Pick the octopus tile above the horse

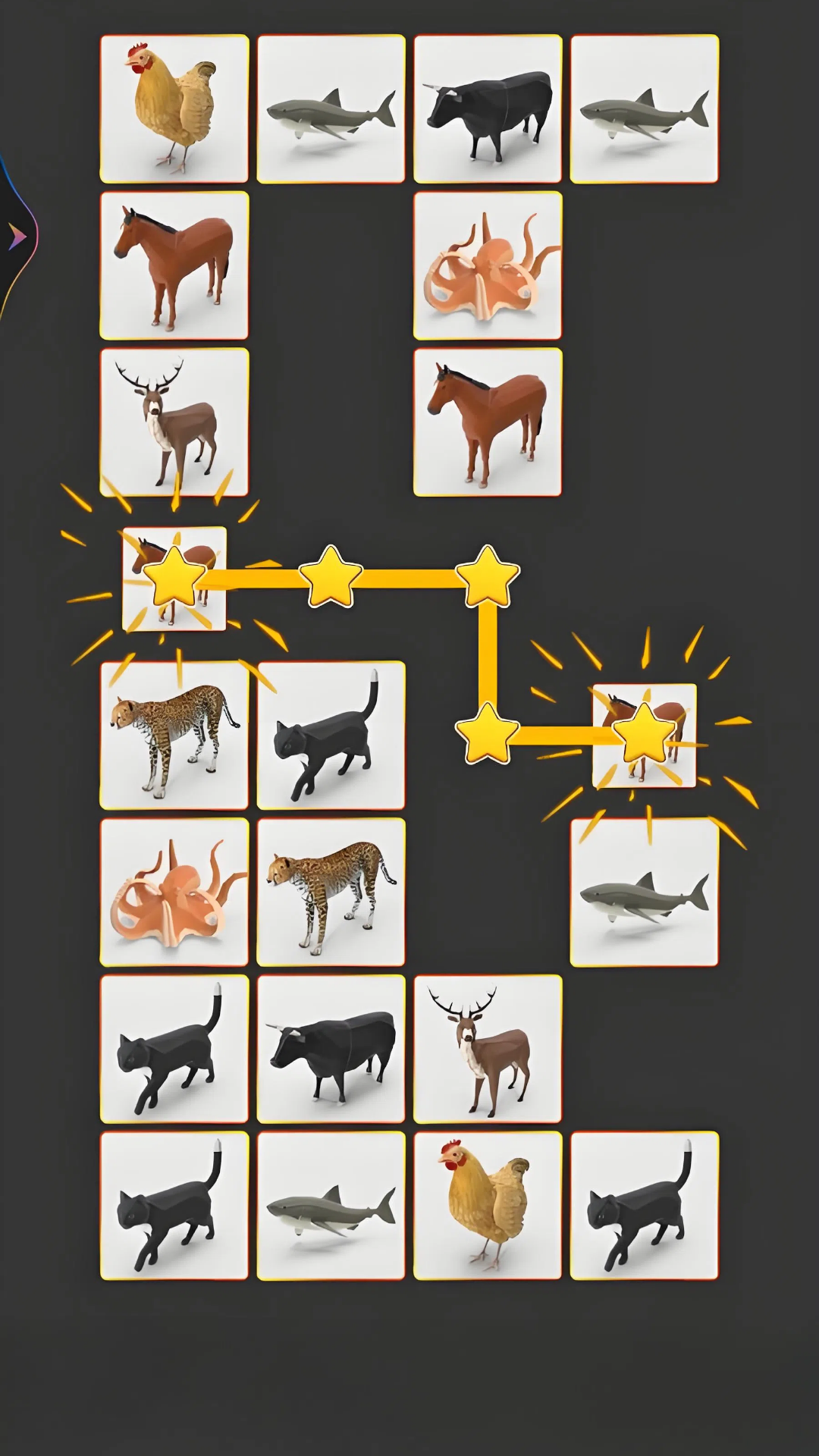click(x=488, y=265)
